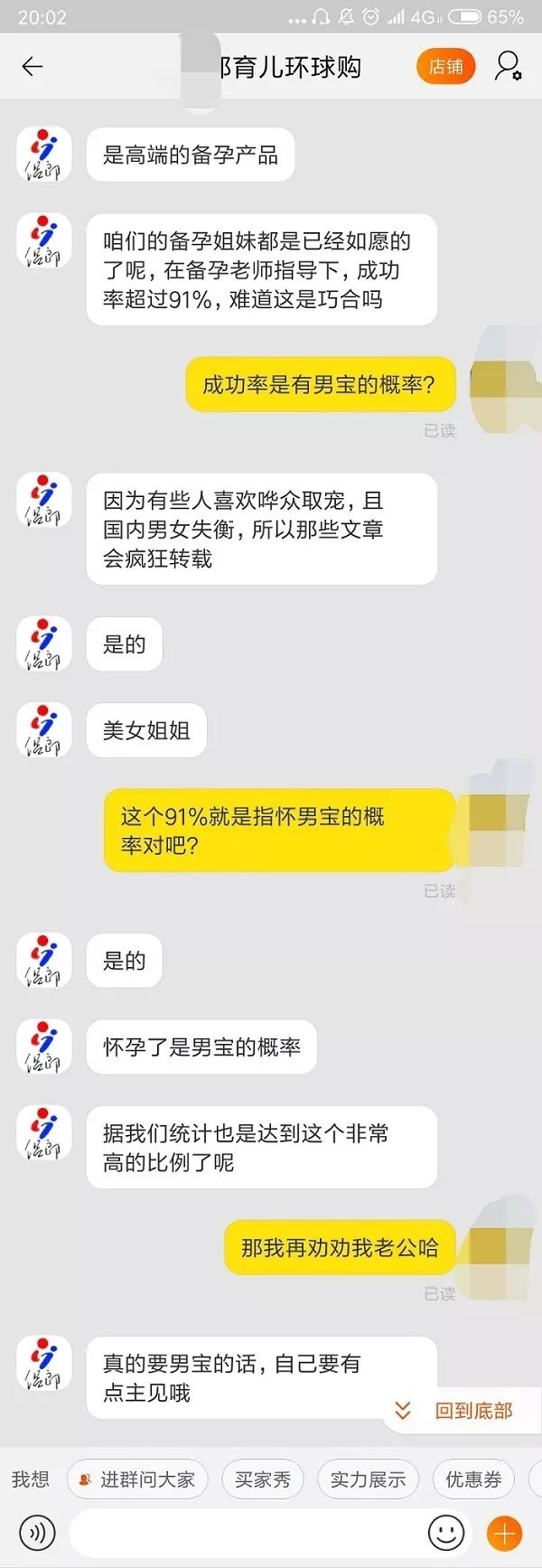This screenshot has height=1568, width=542.
Task: Open more attachment options plus button
Action: coord(504,1533)
